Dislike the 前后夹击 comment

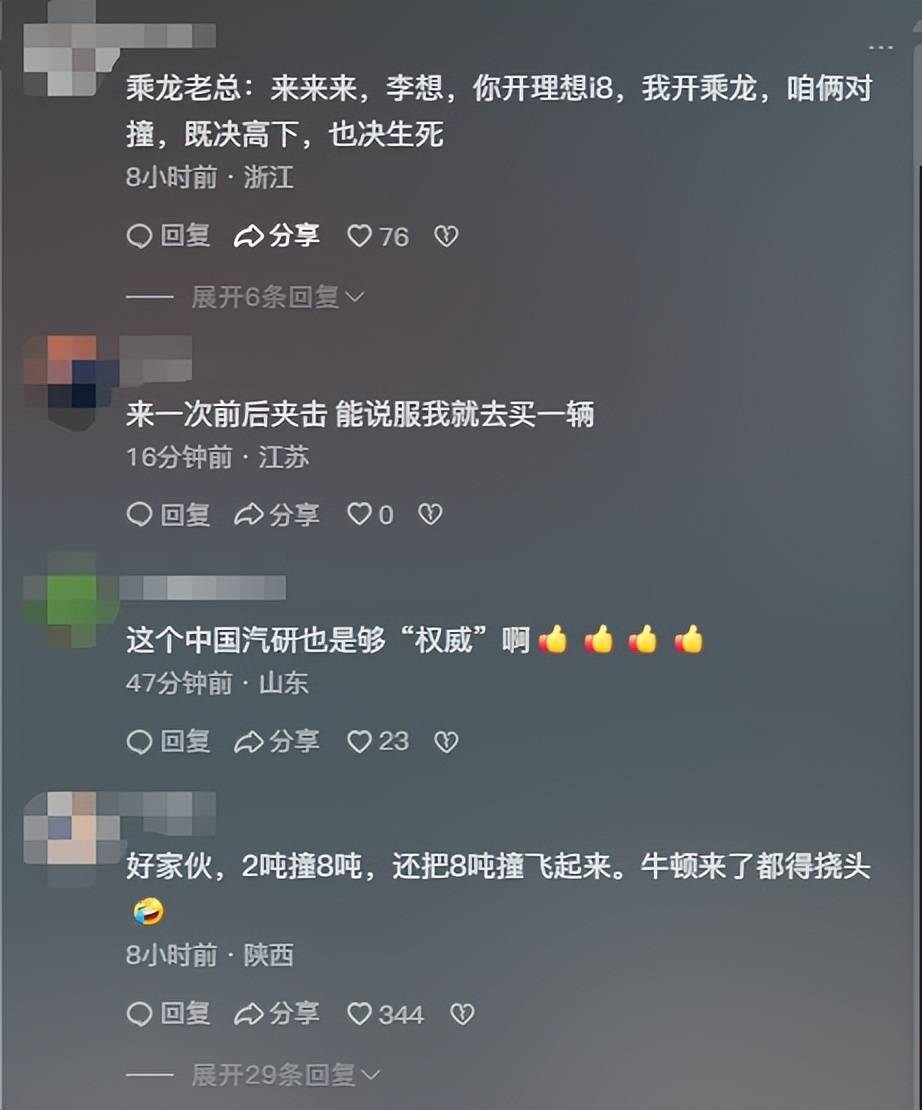[429, 515]
